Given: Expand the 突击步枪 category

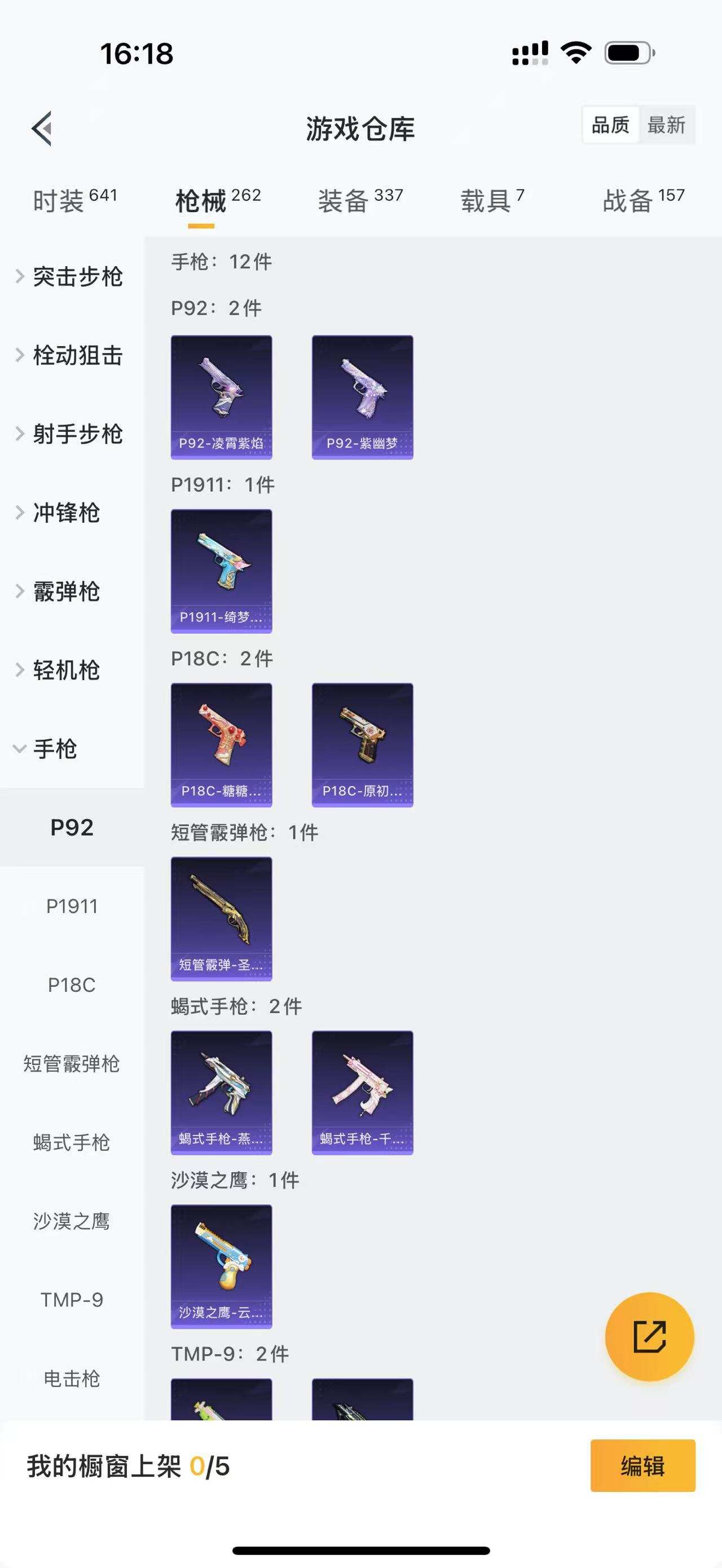Looking at the screenshot, I should 78,277.
